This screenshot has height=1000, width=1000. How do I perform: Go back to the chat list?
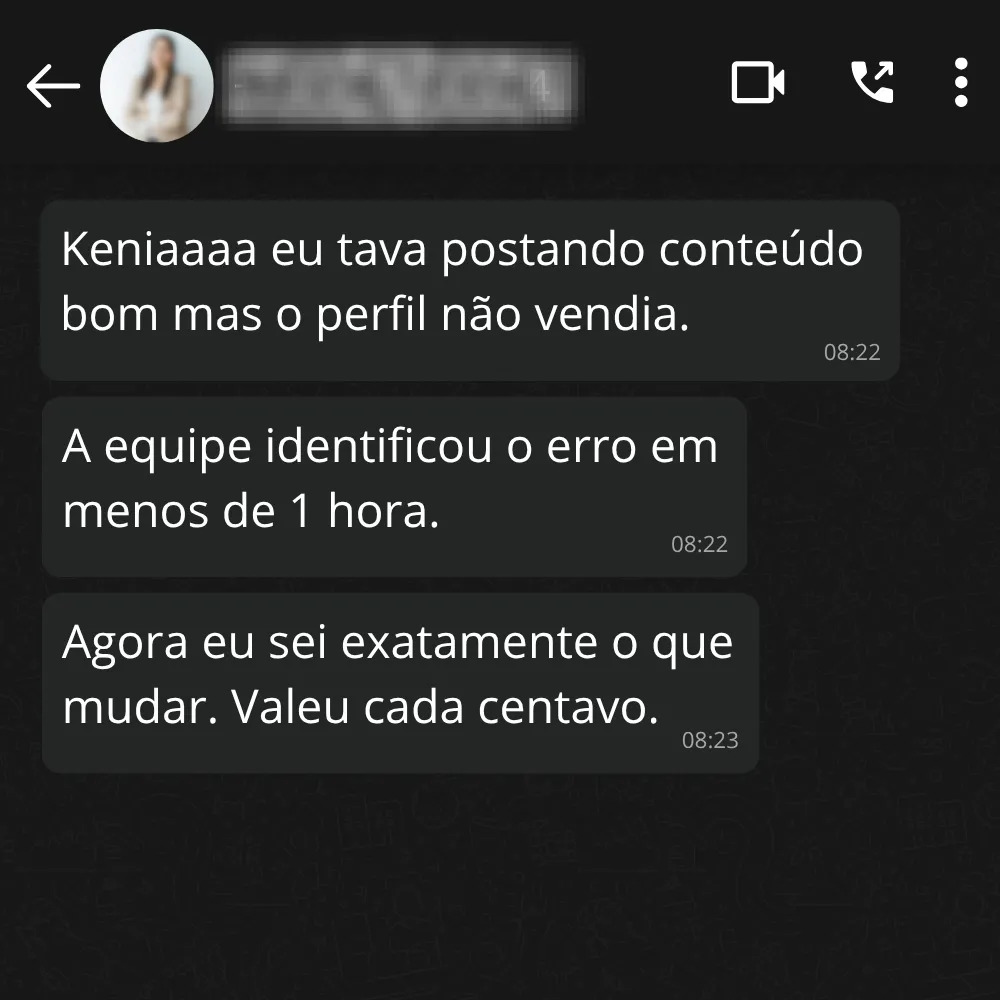(53, 85)
